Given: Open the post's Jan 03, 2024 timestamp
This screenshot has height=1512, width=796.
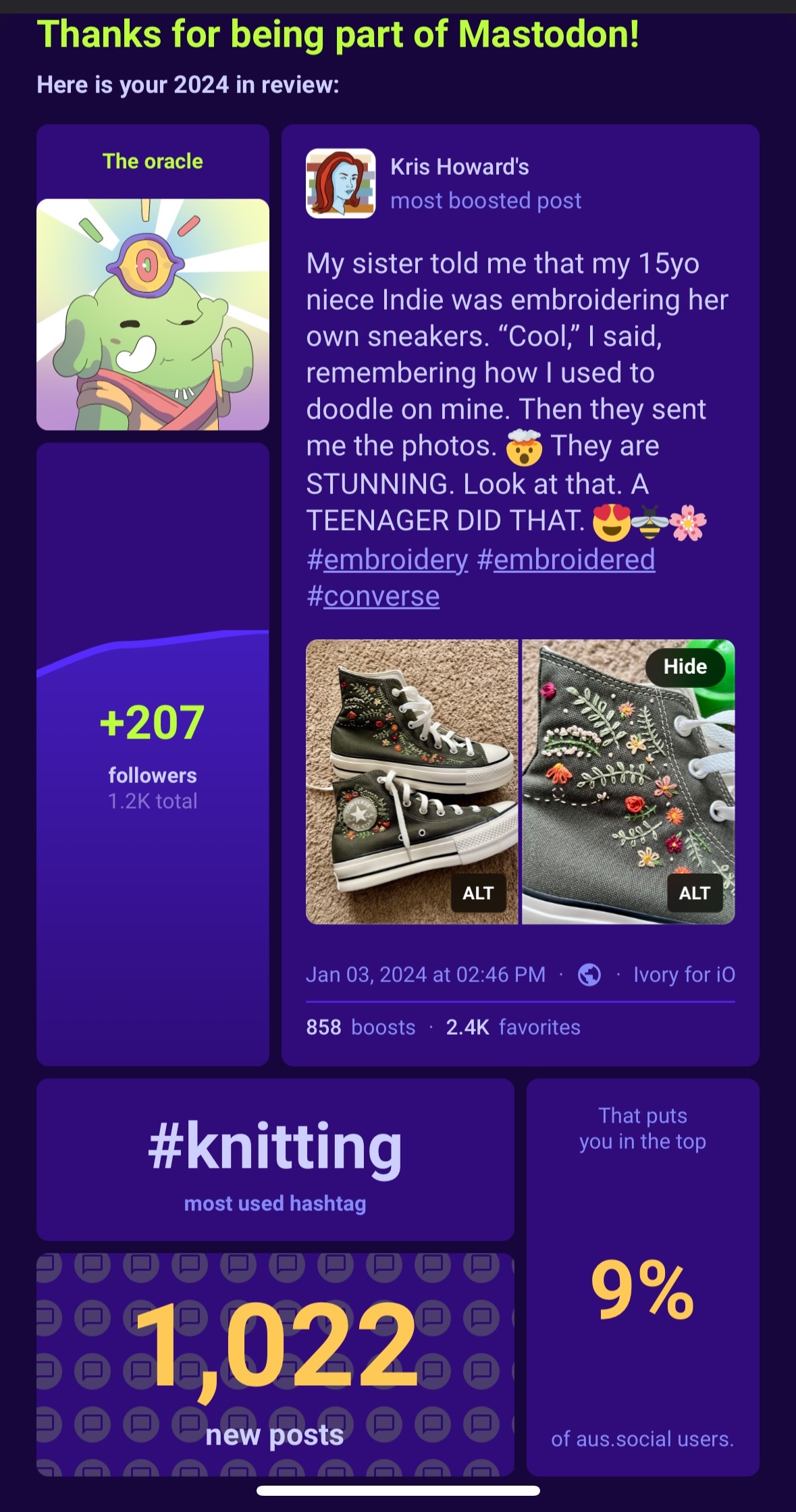Looking at the screenshot, I should [425, 975].
